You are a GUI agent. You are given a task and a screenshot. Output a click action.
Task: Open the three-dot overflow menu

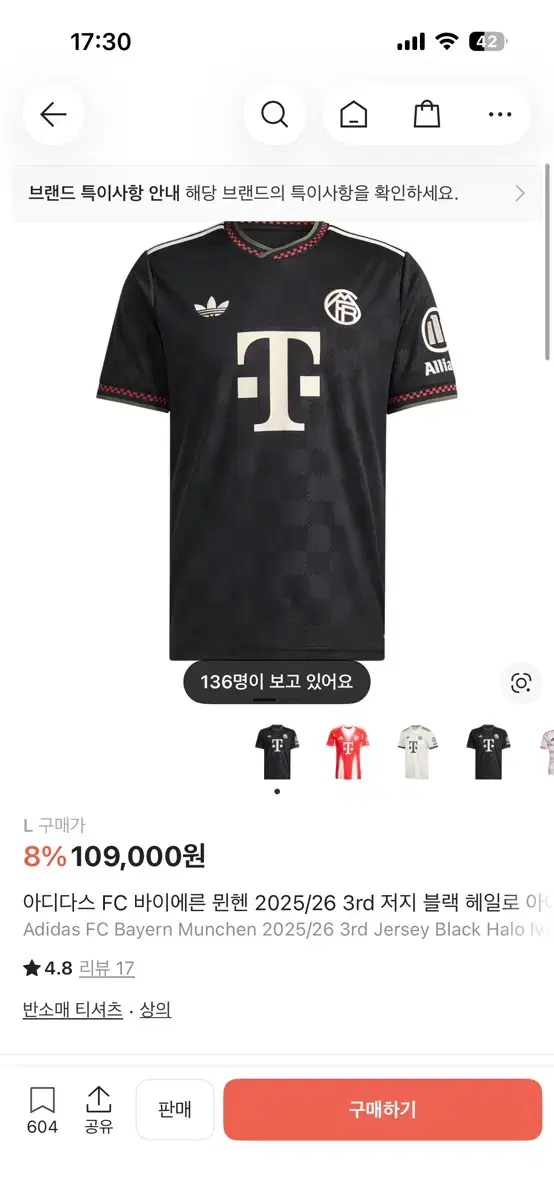pyautogui.click(x=500, y=115)
